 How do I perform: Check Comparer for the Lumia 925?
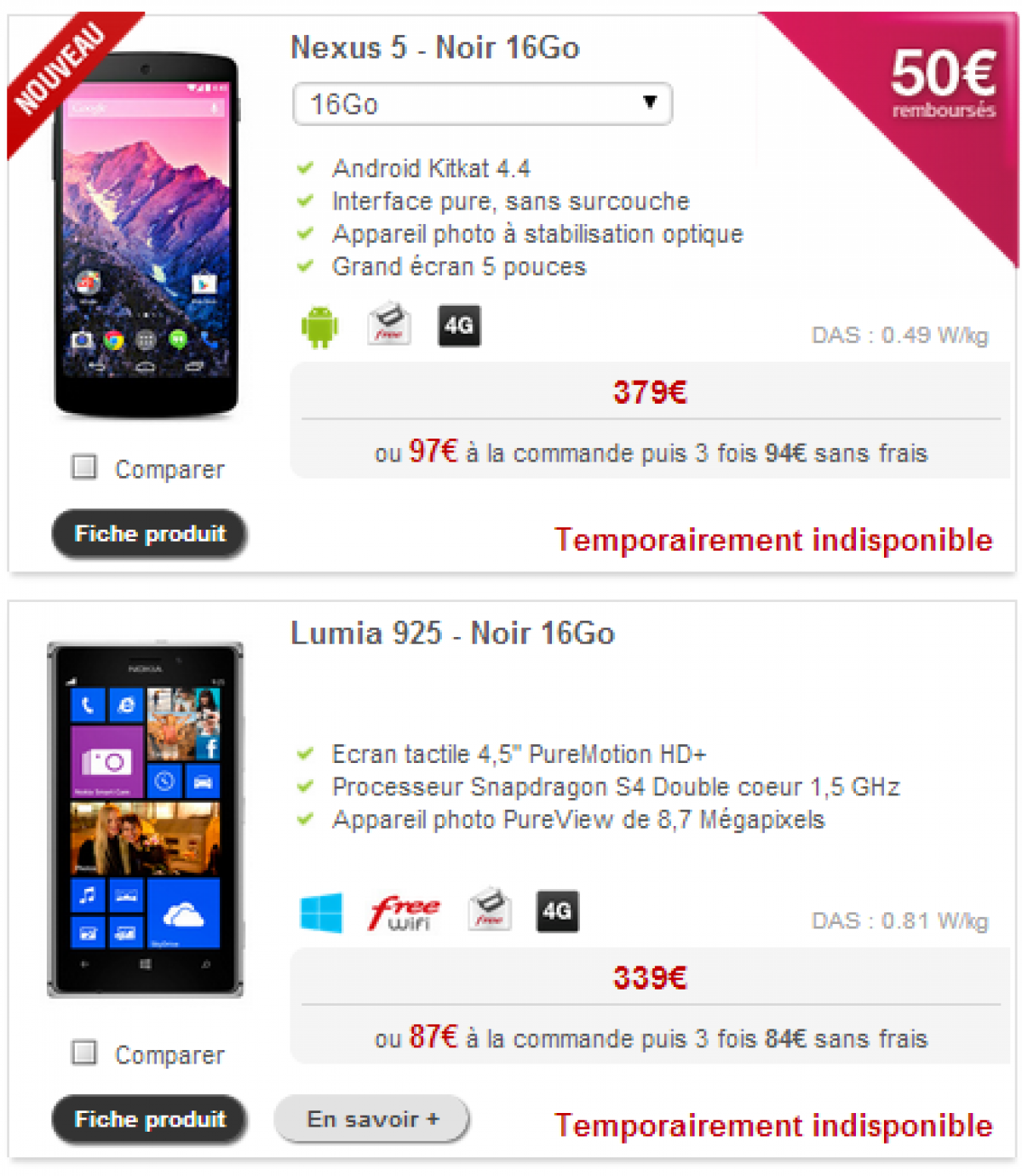84,1053
